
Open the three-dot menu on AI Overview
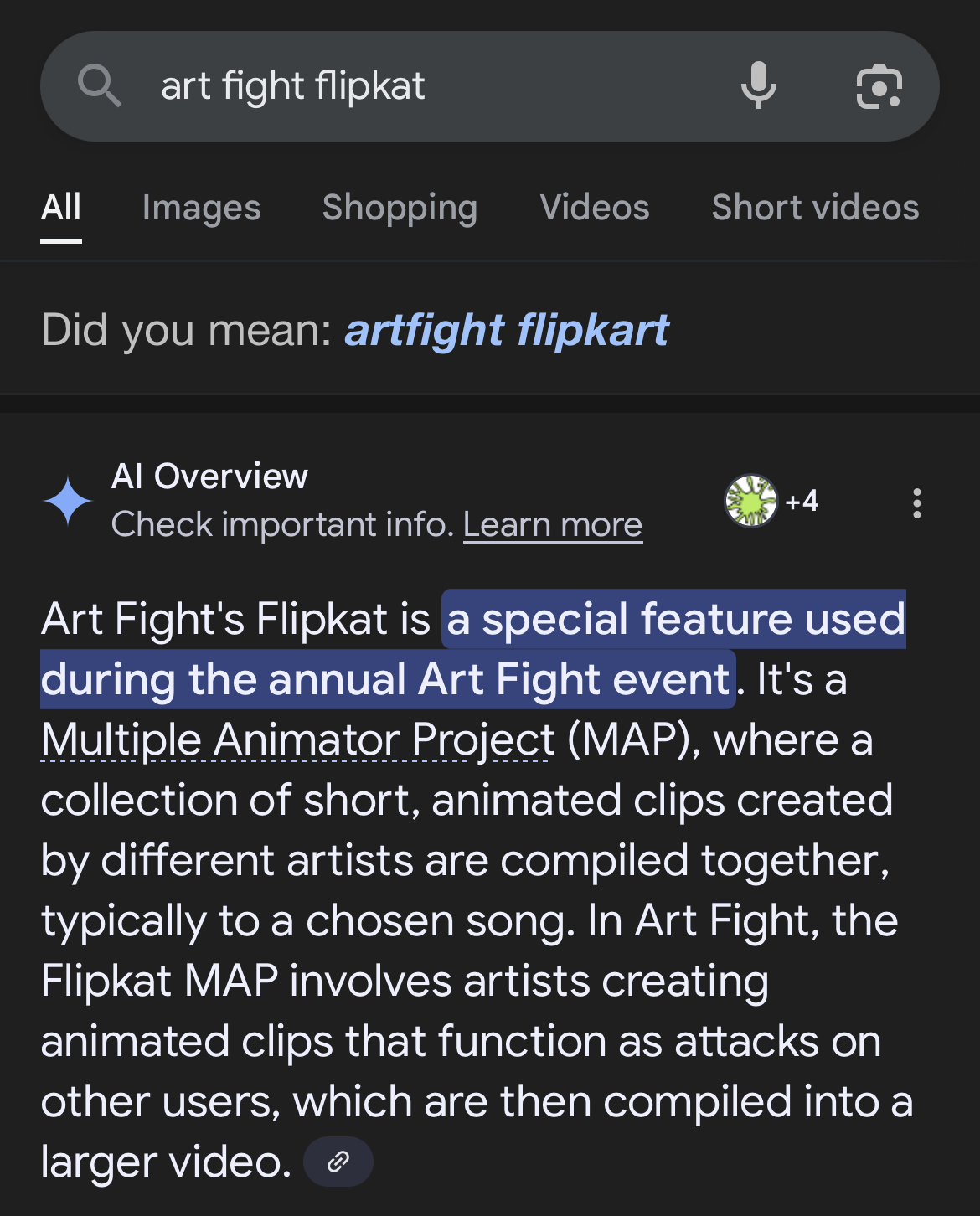pyautogui.click(x=916, y=502)
